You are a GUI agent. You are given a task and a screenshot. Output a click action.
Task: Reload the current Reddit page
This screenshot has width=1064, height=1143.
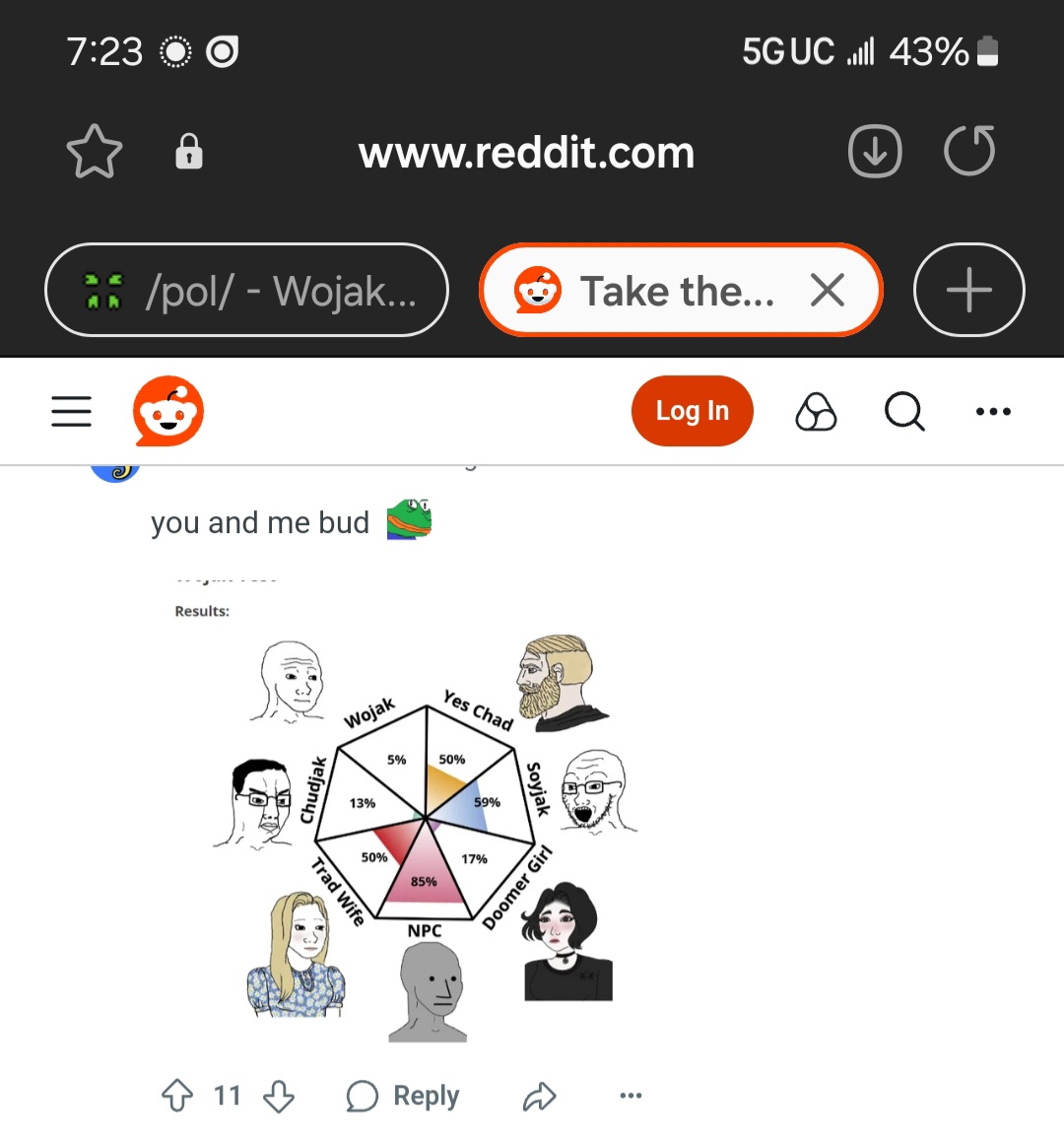pyautogui.click(x=969, y=152)
